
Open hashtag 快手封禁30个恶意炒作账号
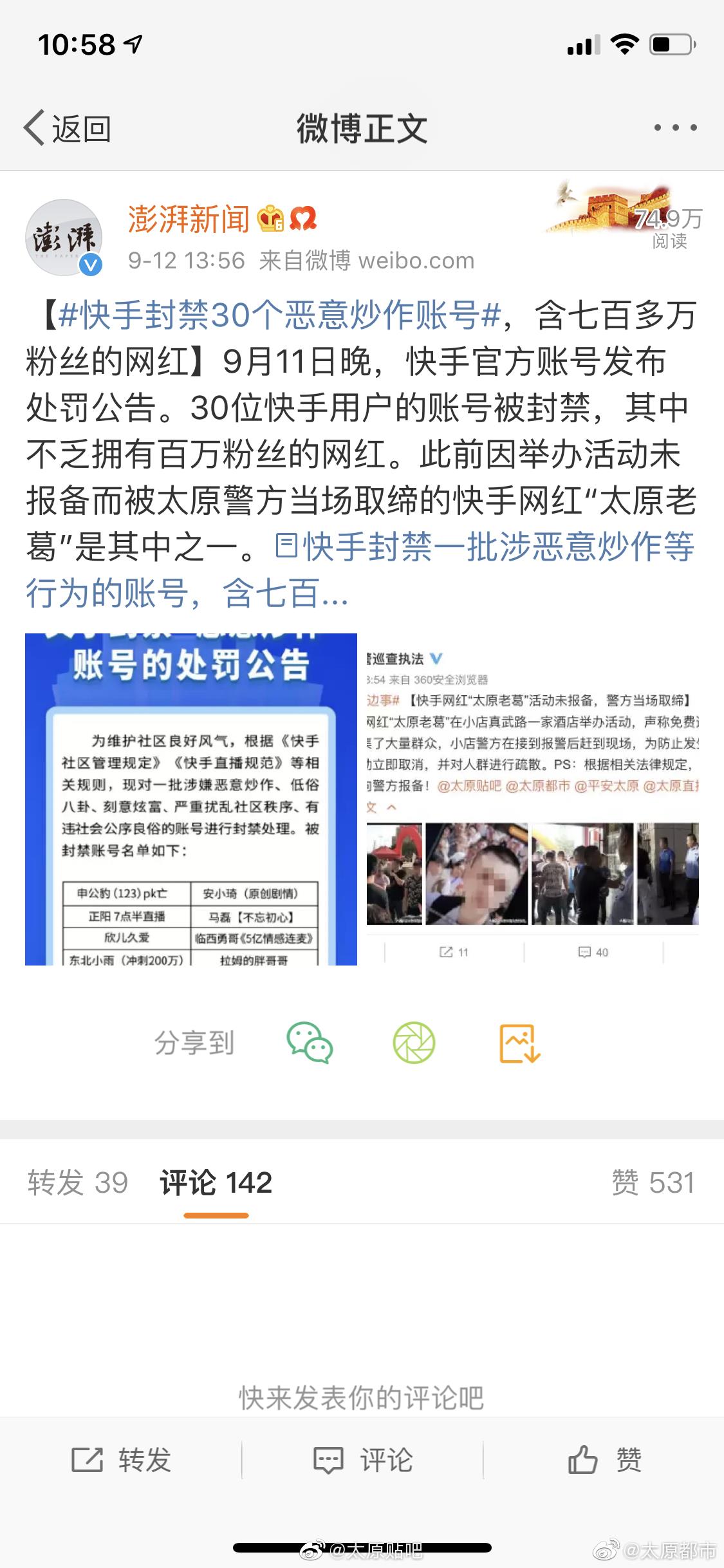pyautogui.click(x=279, y=316)
